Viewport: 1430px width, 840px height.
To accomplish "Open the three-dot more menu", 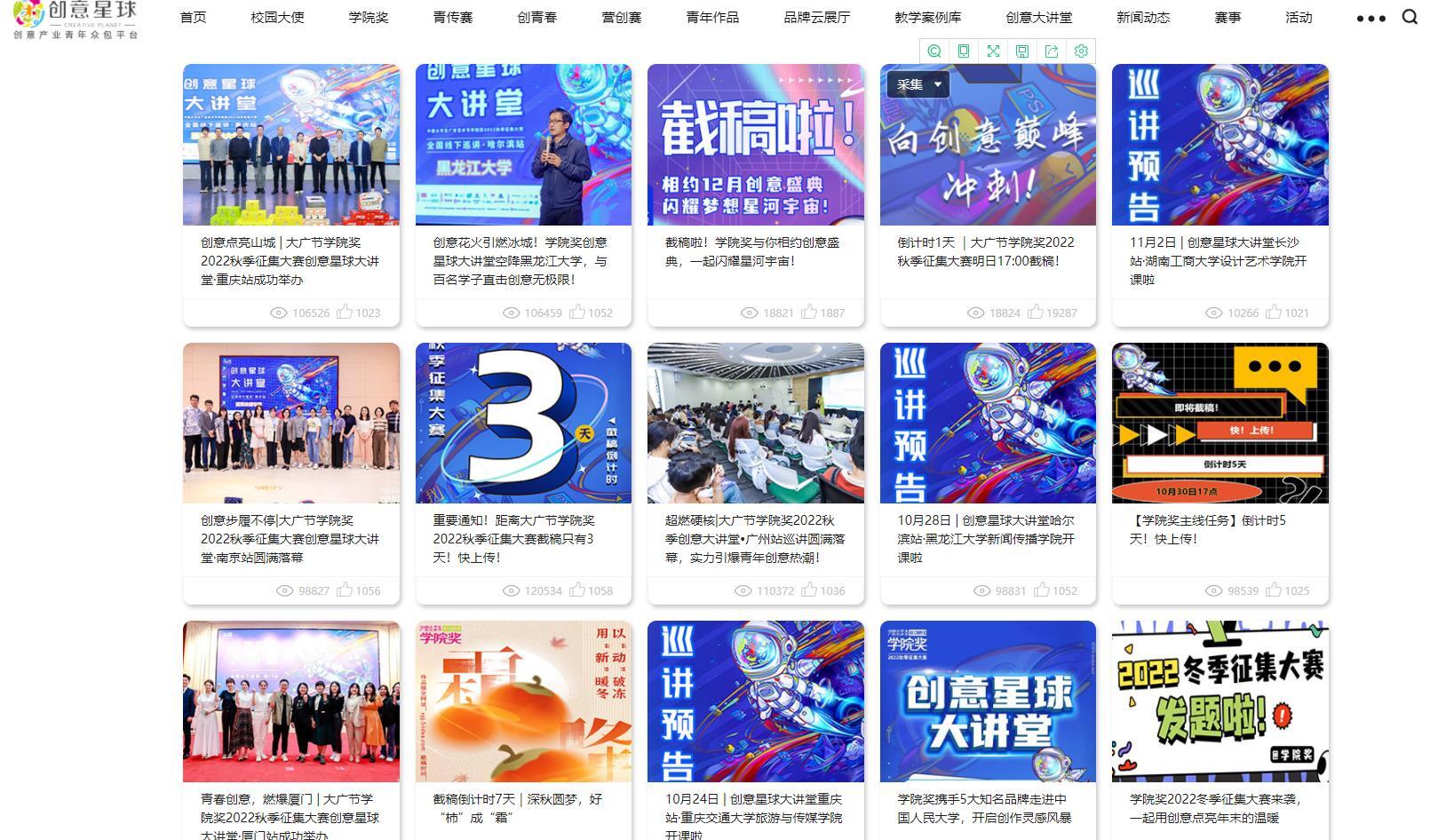I will point(1370,18).
